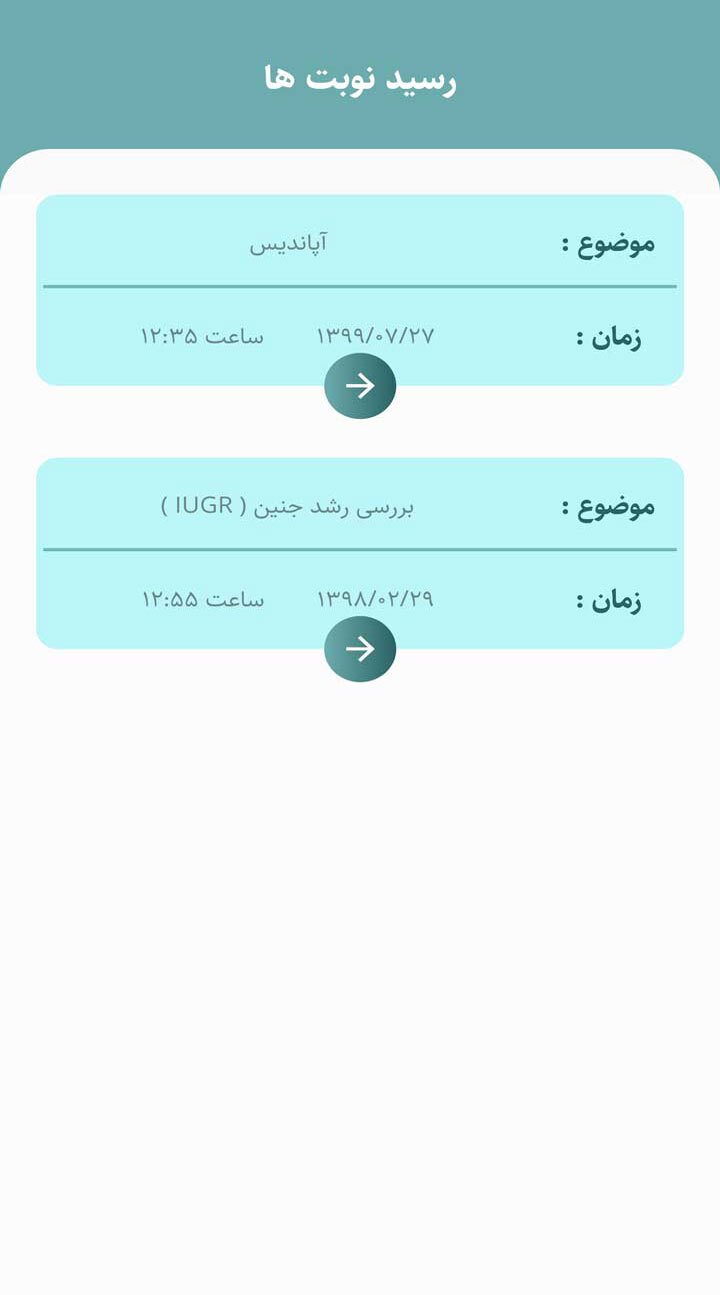The width and height of the screenshot is (720, 1295).
Task: Click the circular arrow below the first card
Action: [360, 383]
